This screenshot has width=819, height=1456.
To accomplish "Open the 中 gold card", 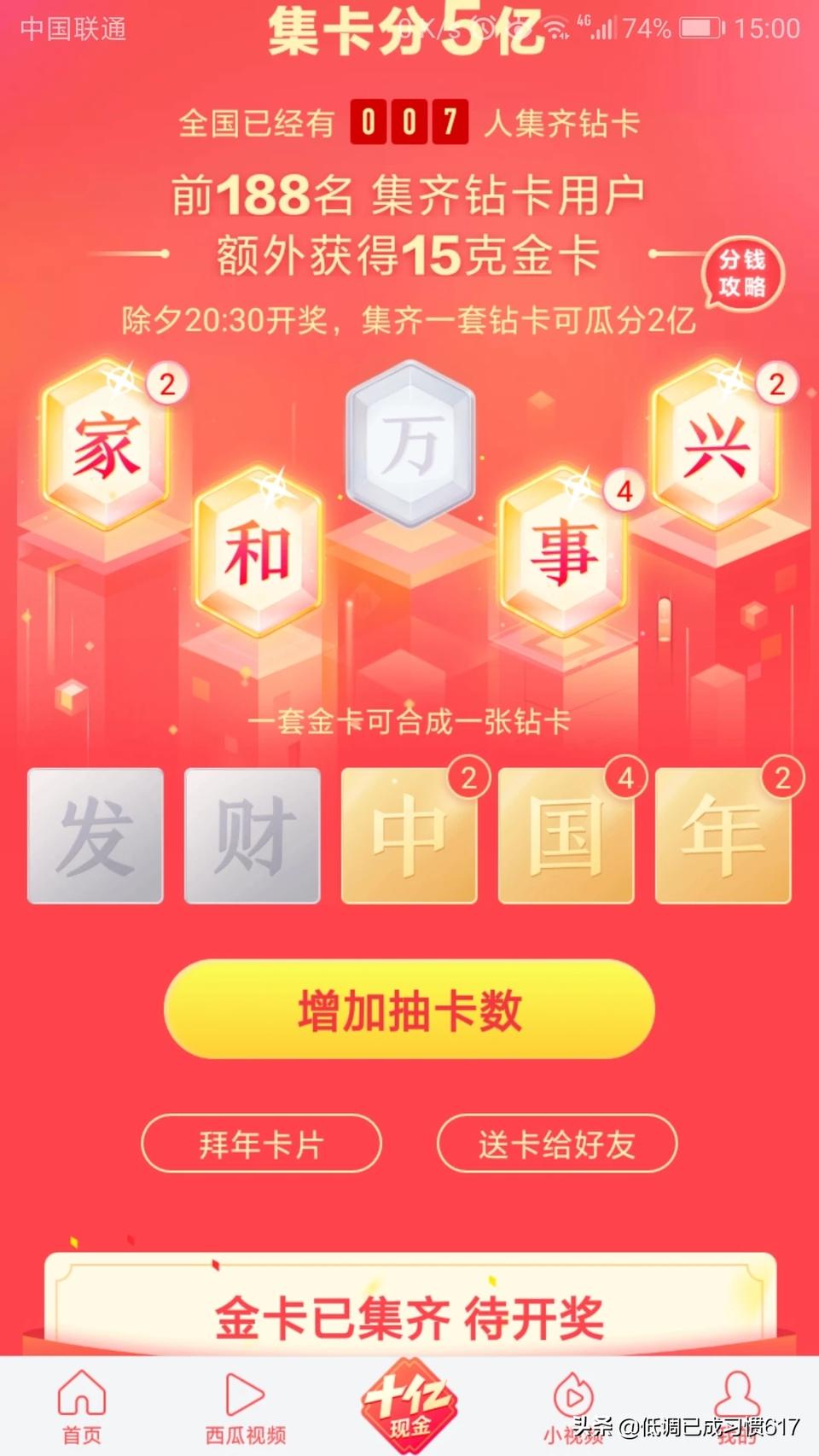I will coord(409,836).
